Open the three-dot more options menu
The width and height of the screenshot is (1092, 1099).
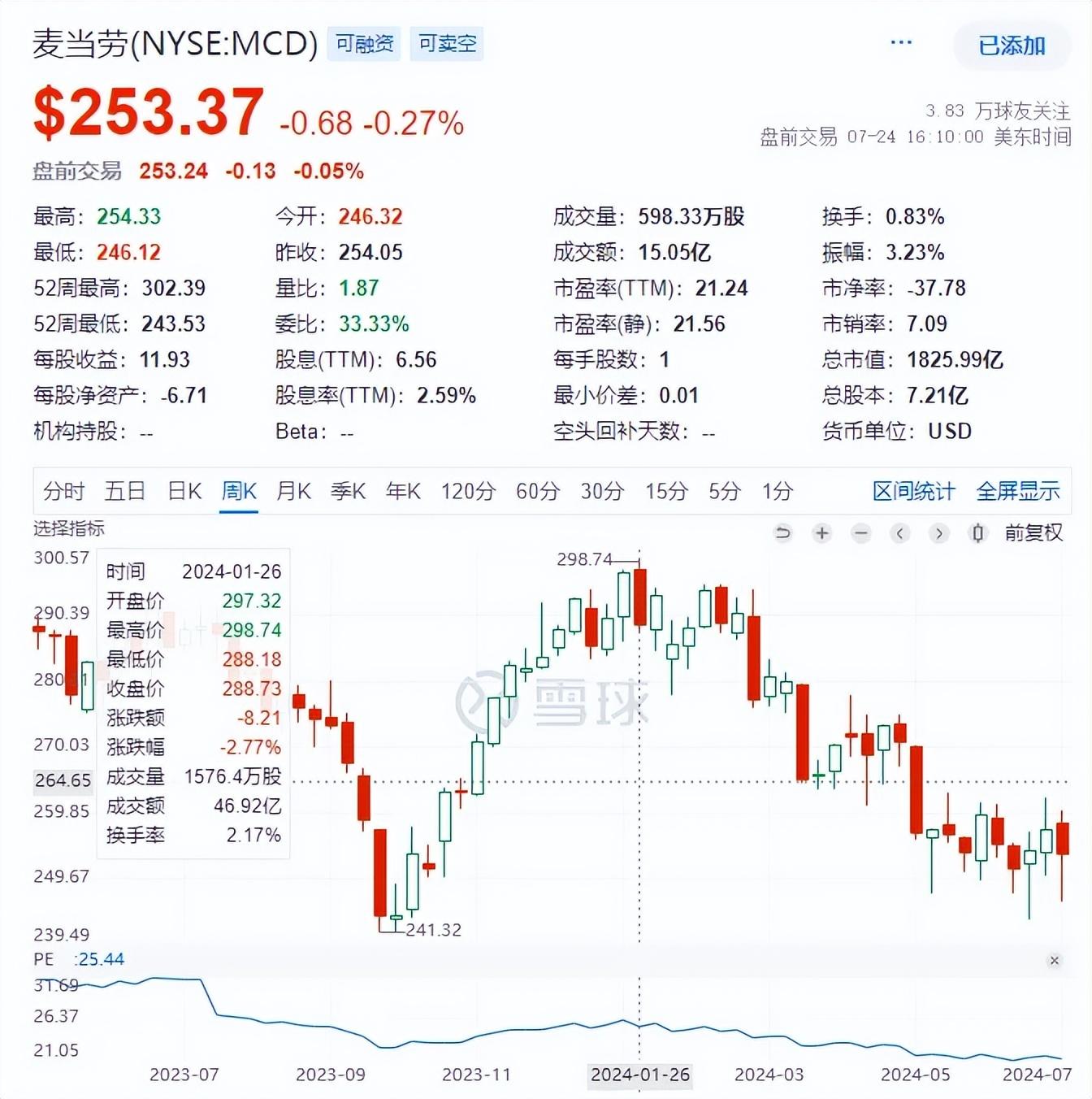pyautogui.click(x=901, y=43)
